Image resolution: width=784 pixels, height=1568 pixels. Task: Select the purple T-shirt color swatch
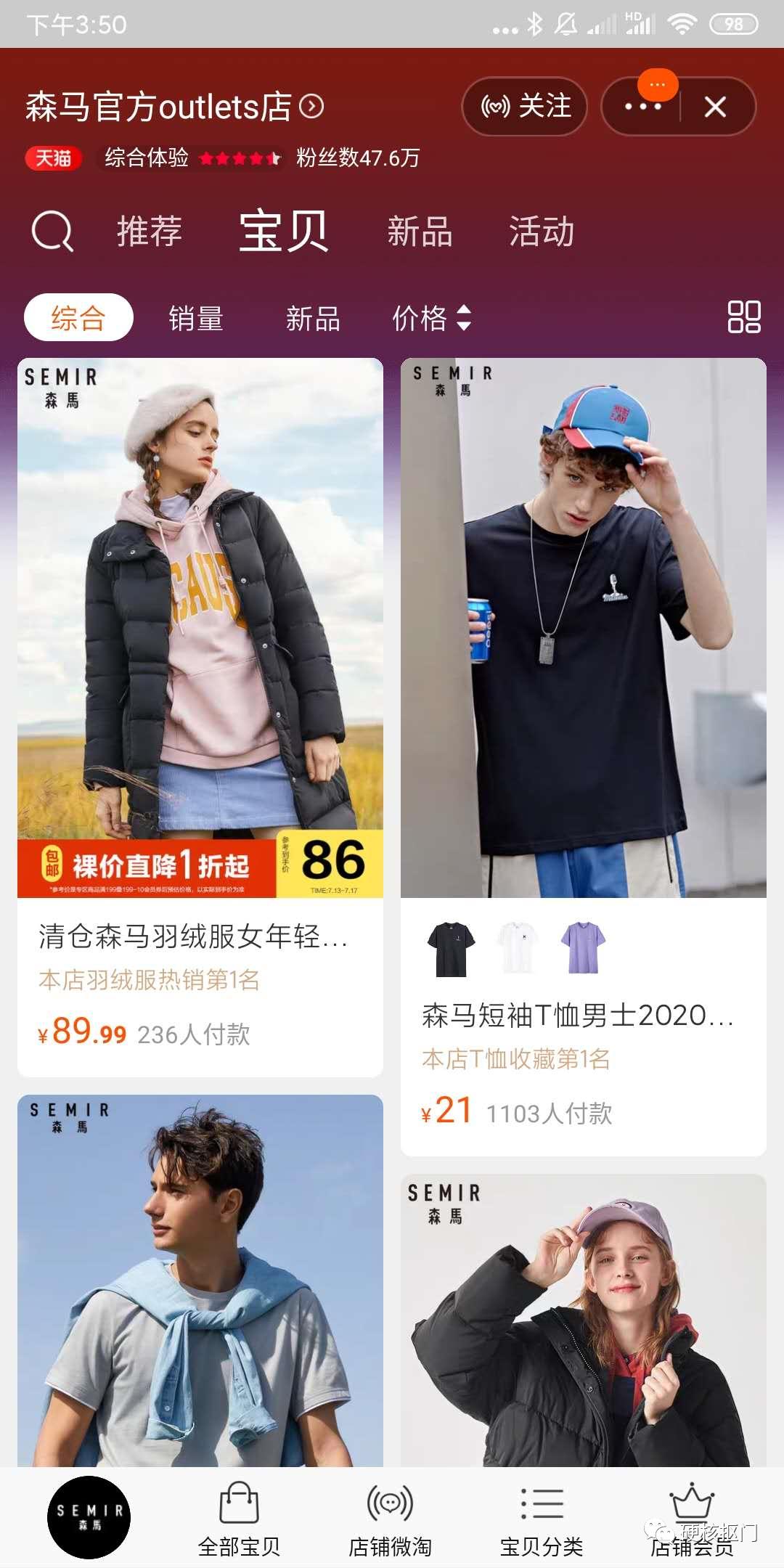coord(583,947)
